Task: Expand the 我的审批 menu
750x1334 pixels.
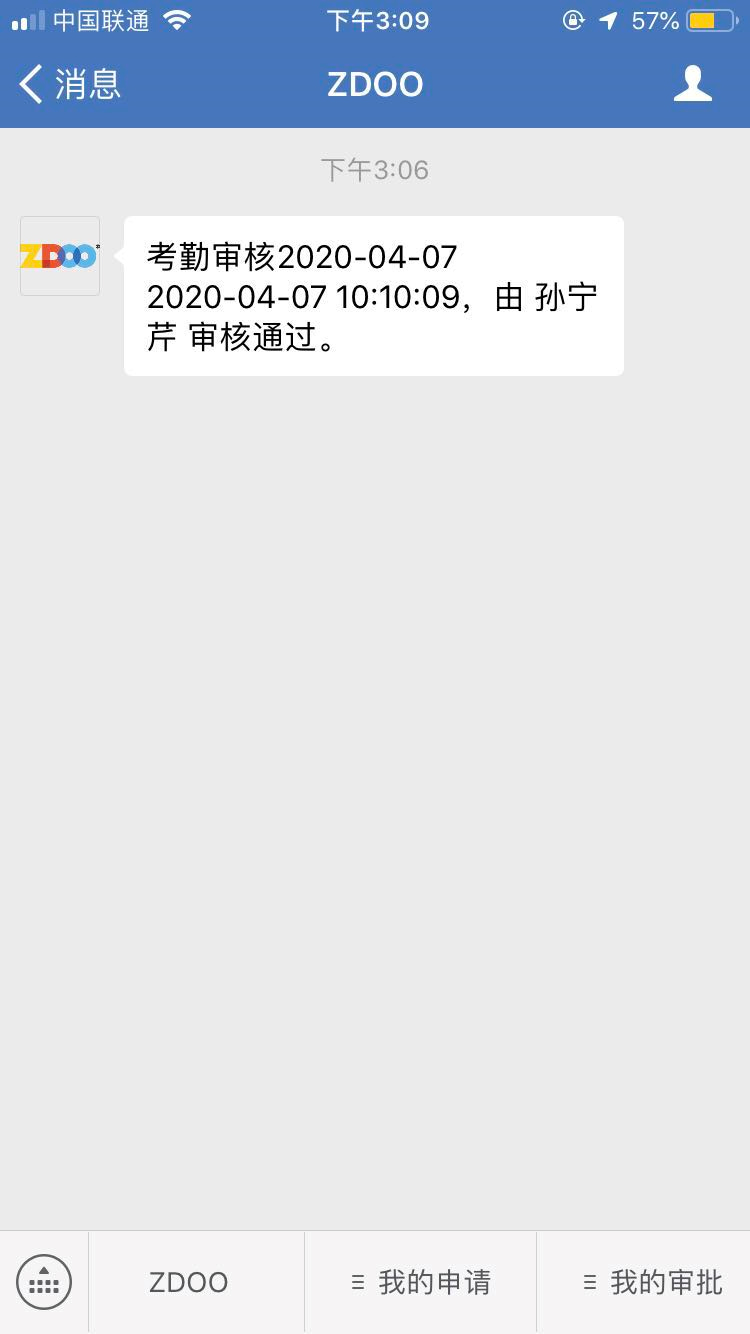Action: pos(652,1282)
